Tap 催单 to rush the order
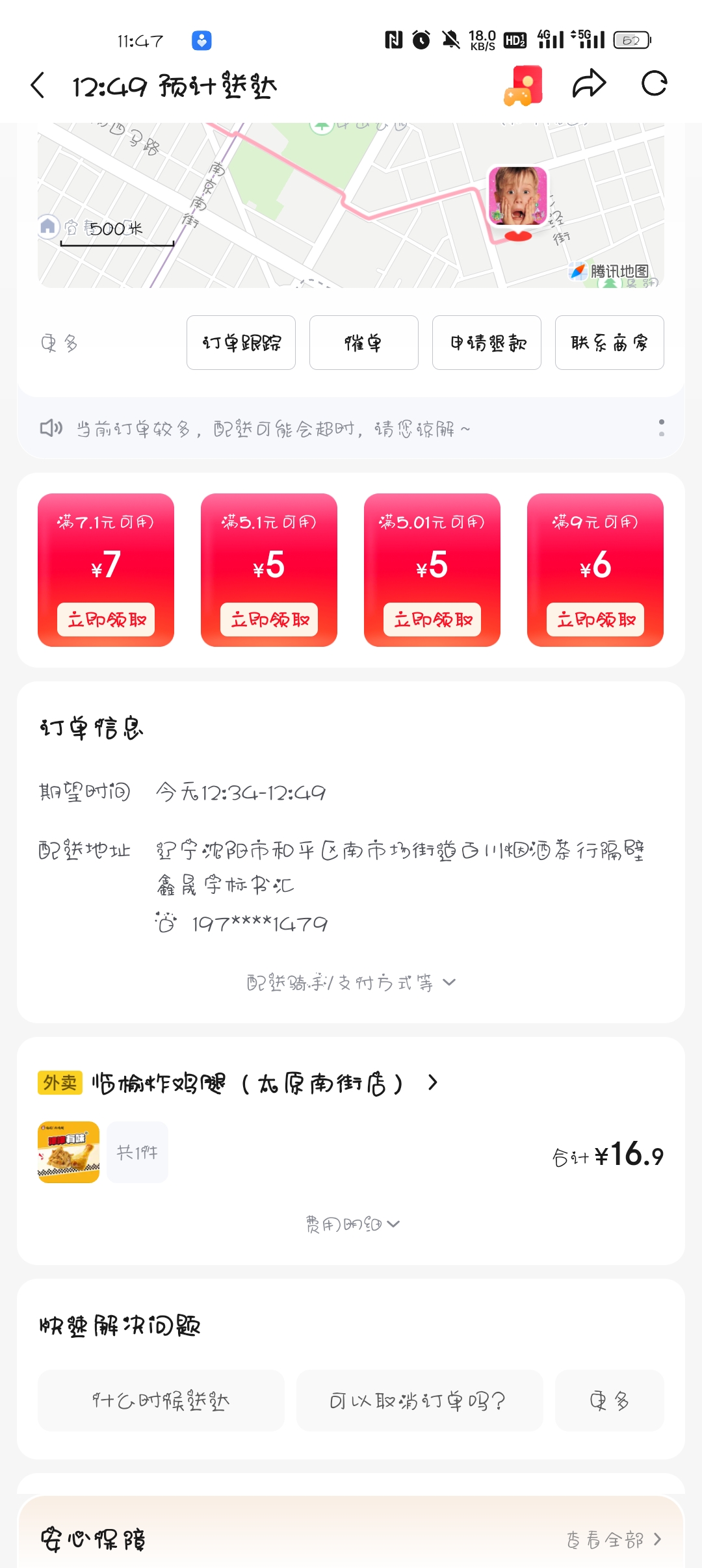Image resolution: width=702 pixels, height=1568 pixels. click(363, 343)
